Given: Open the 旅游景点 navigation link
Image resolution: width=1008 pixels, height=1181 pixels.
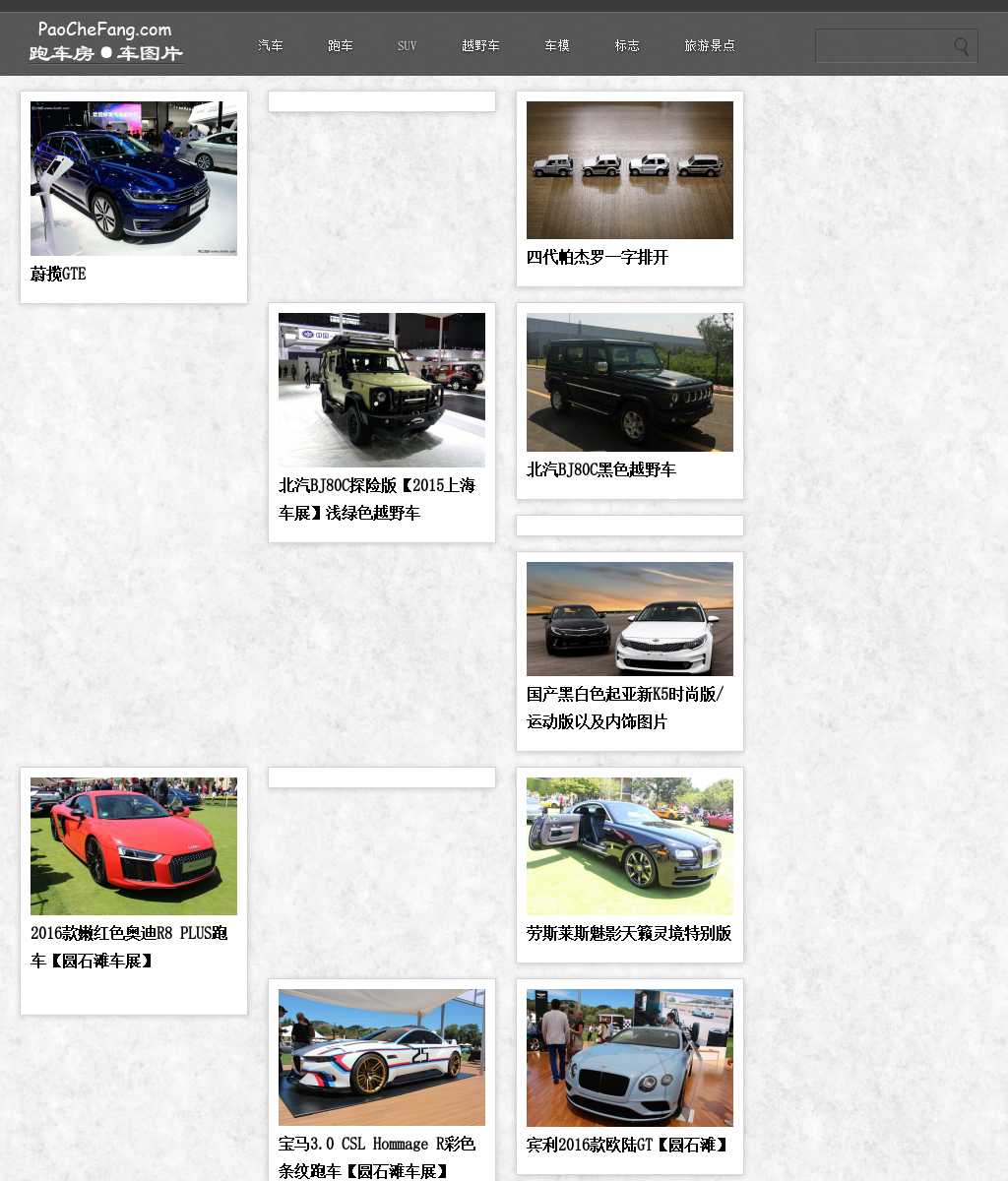Looking at the screenshot, I should pyautogui.click(x=710, y=46).
